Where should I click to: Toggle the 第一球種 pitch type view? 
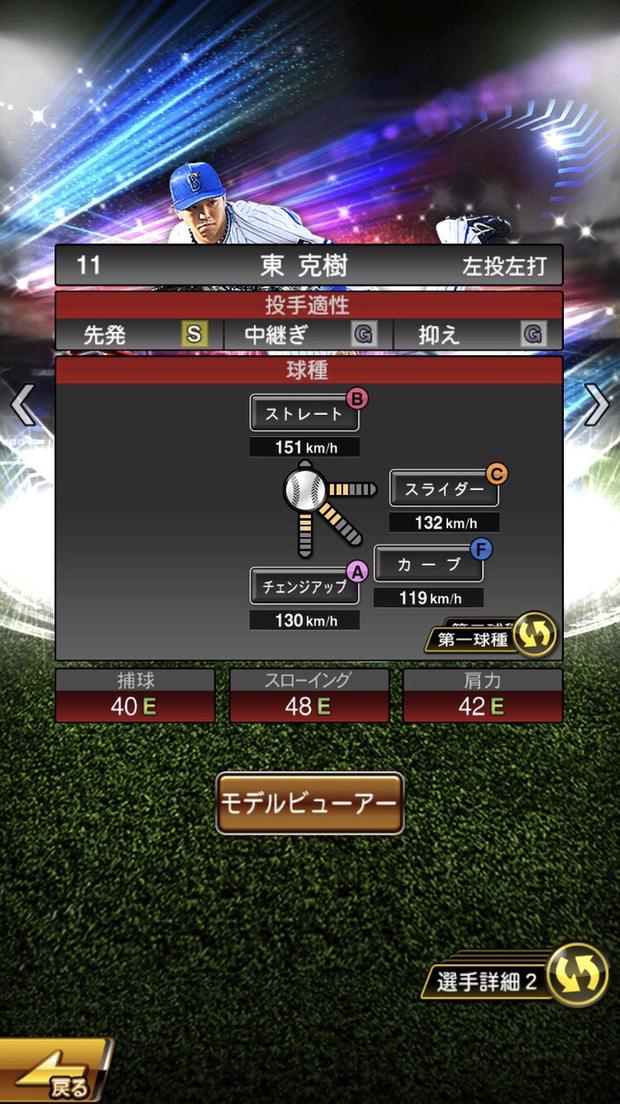coord(491,638)
